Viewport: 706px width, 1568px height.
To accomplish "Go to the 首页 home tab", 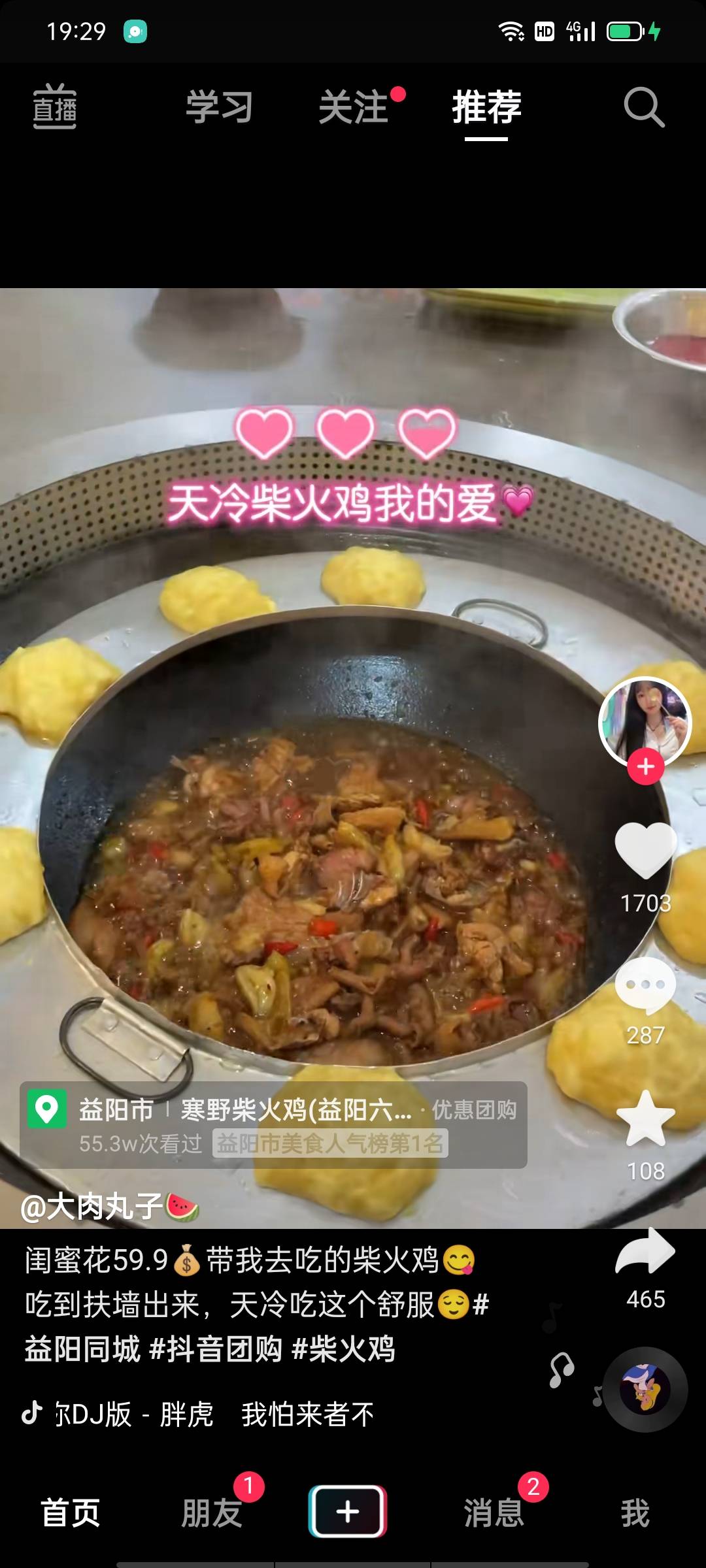I will coord(71,1513).
